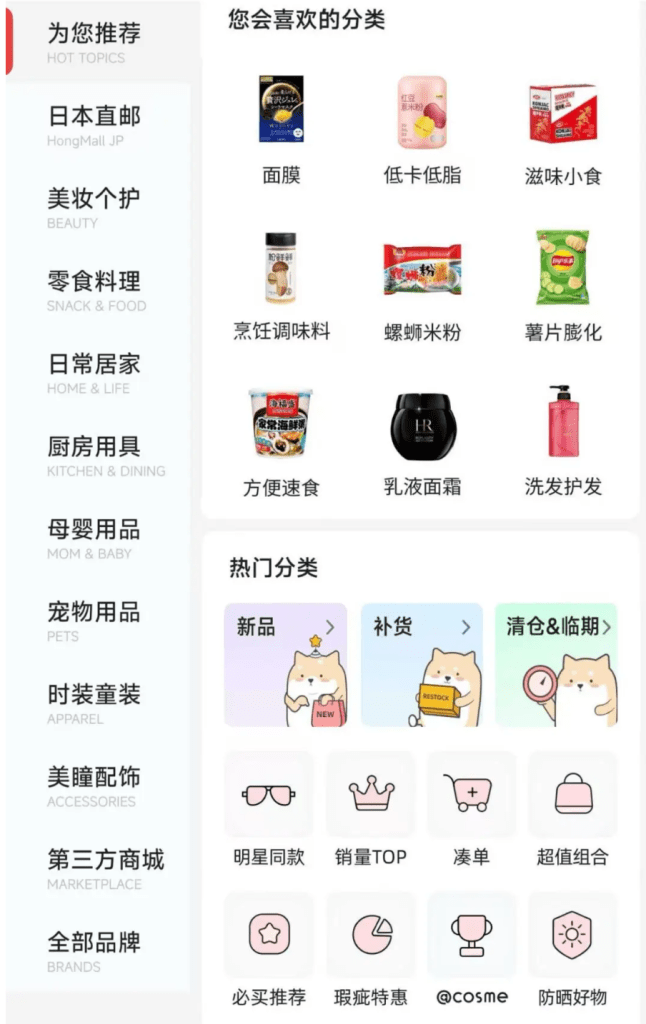Switch to the 日本直邮 category
Screen dimensions: 646x1024
(95, 125)
